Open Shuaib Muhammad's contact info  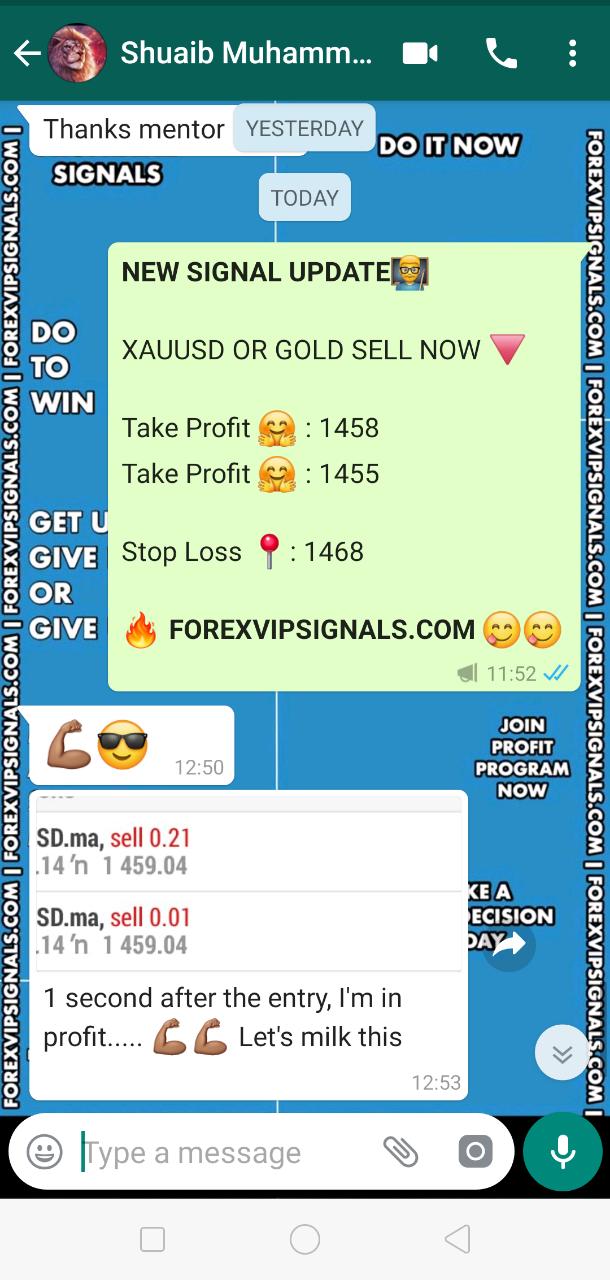point(245,54)
